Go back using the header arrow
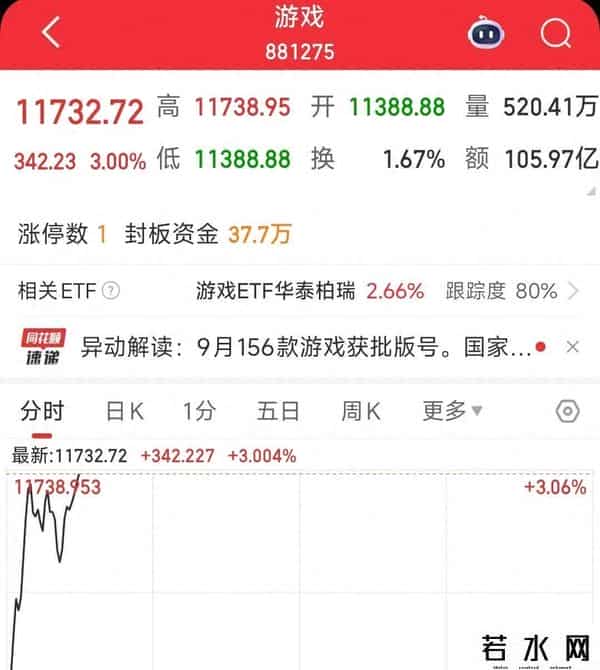 click(51, 33)
